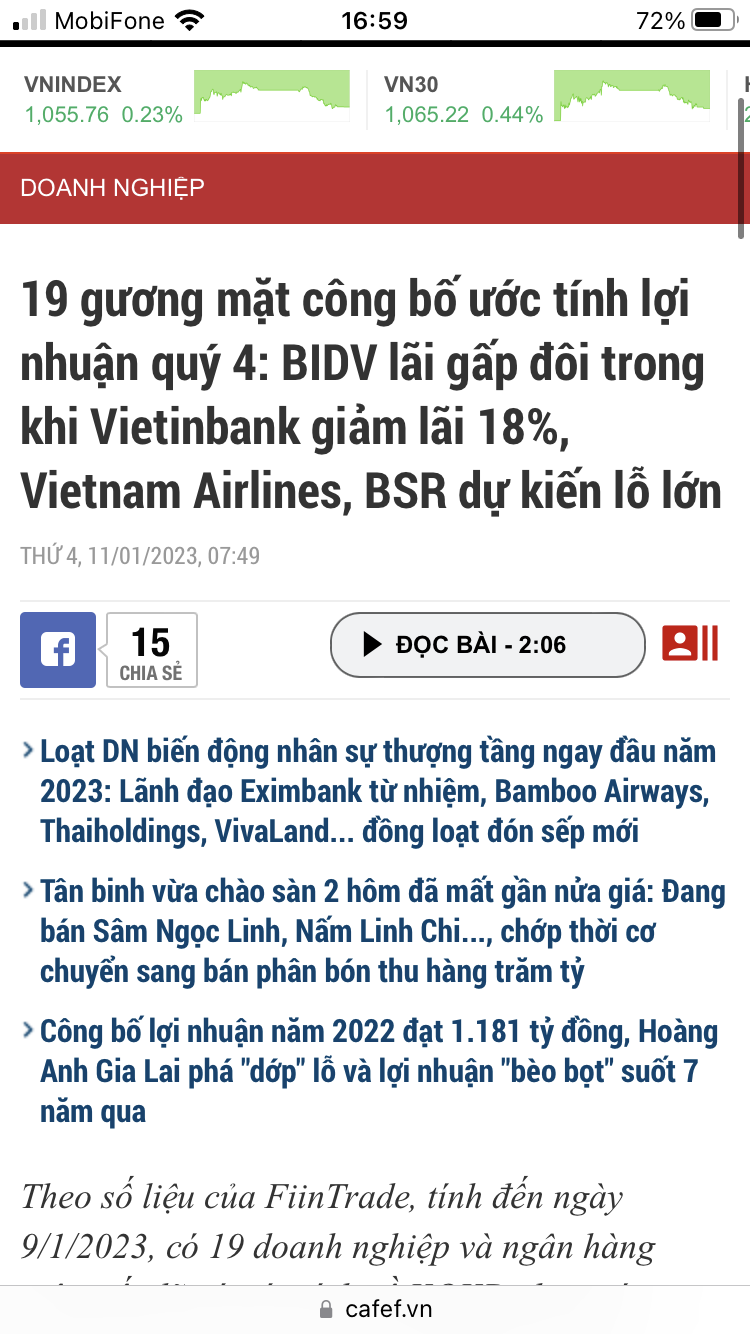This screenshot has height=1334, width=750.
Task: Open the Sâm Ngọc Linh newcomer stock article
Action: [380, 931]
